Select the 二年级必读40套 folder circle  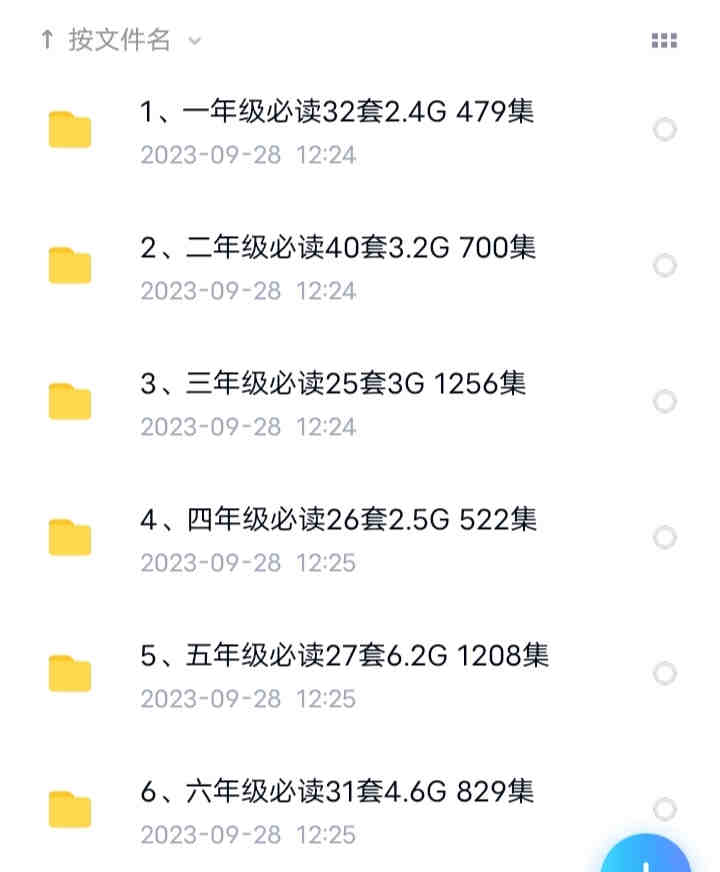[x=665, y=266]
